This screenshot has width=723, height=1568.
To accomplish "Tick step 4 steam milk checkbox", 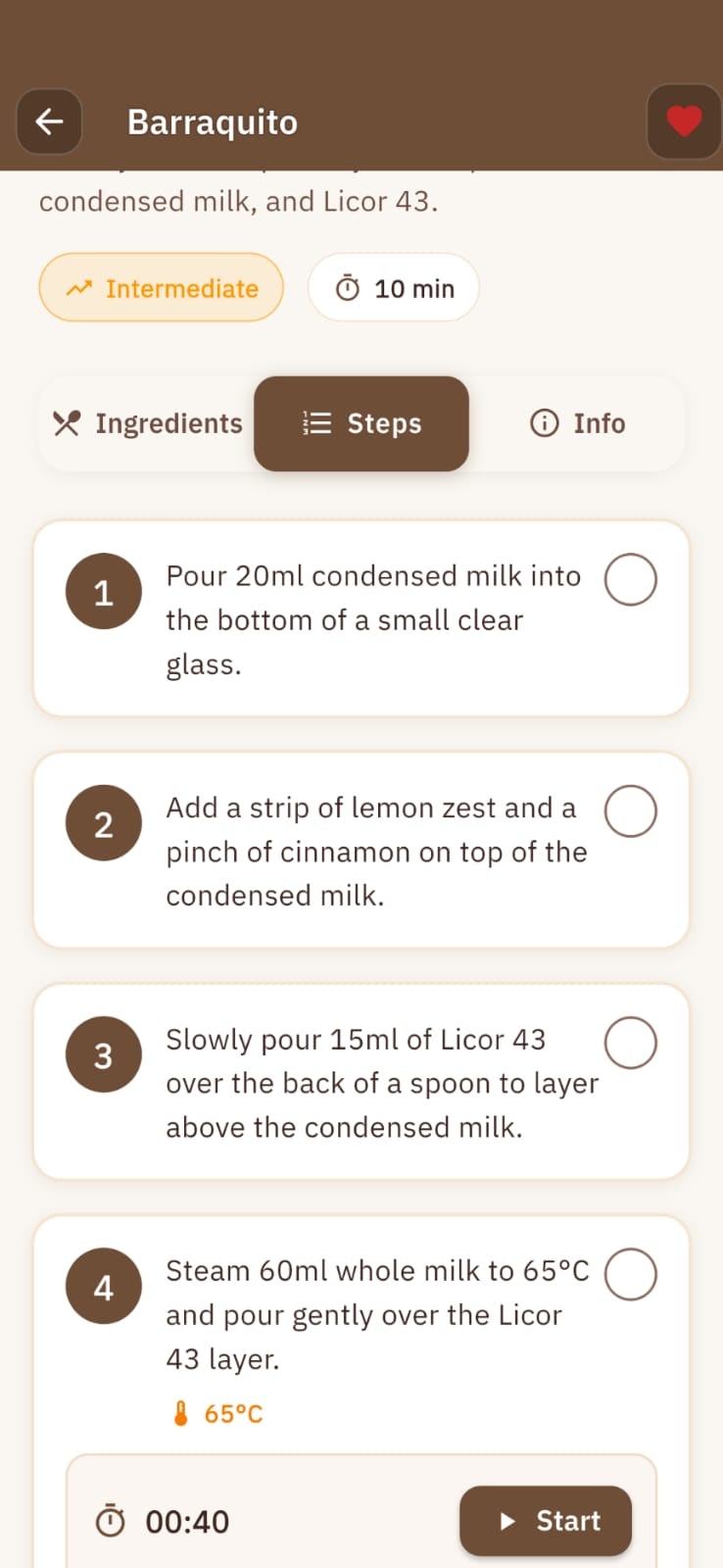I will click(x=630, y=1274).
